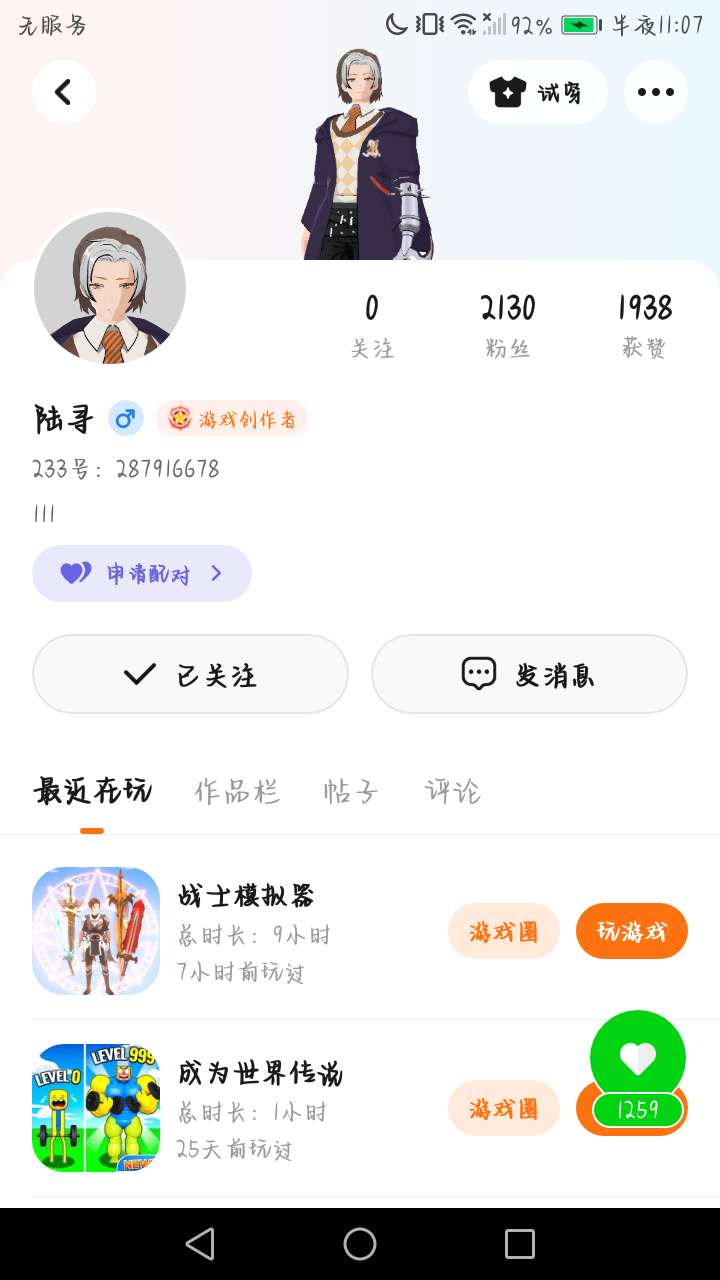Select the 最近在玩 tab
The height and width of the screenshot is (1280, 720).
coord(92,792)
